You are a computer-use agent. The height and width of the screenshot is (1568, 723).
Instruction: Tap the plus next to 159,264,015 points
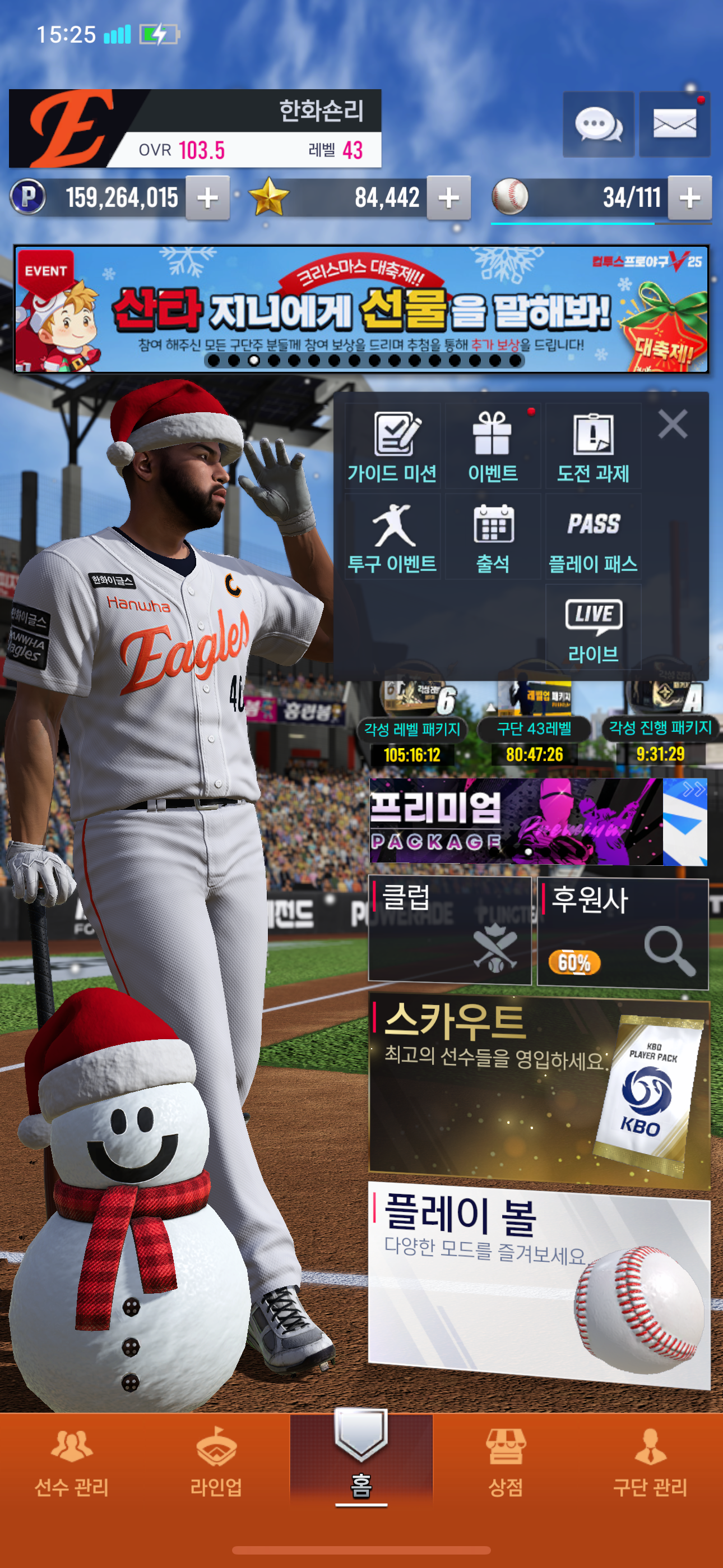tap(207, 198)
